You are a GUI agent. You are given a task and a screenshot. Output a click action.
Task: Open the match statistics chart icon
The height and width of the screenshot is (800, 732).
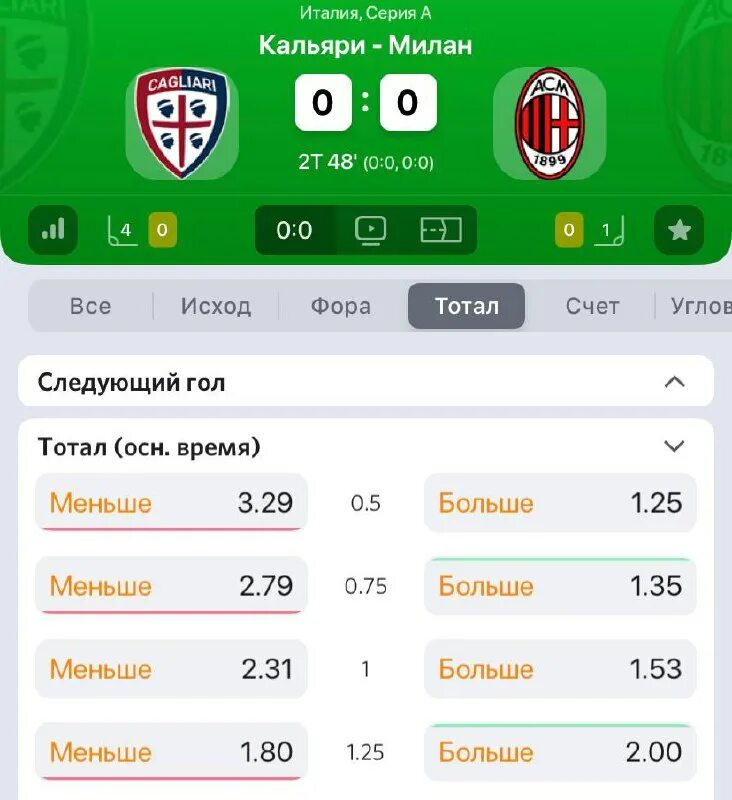[53, 230]
